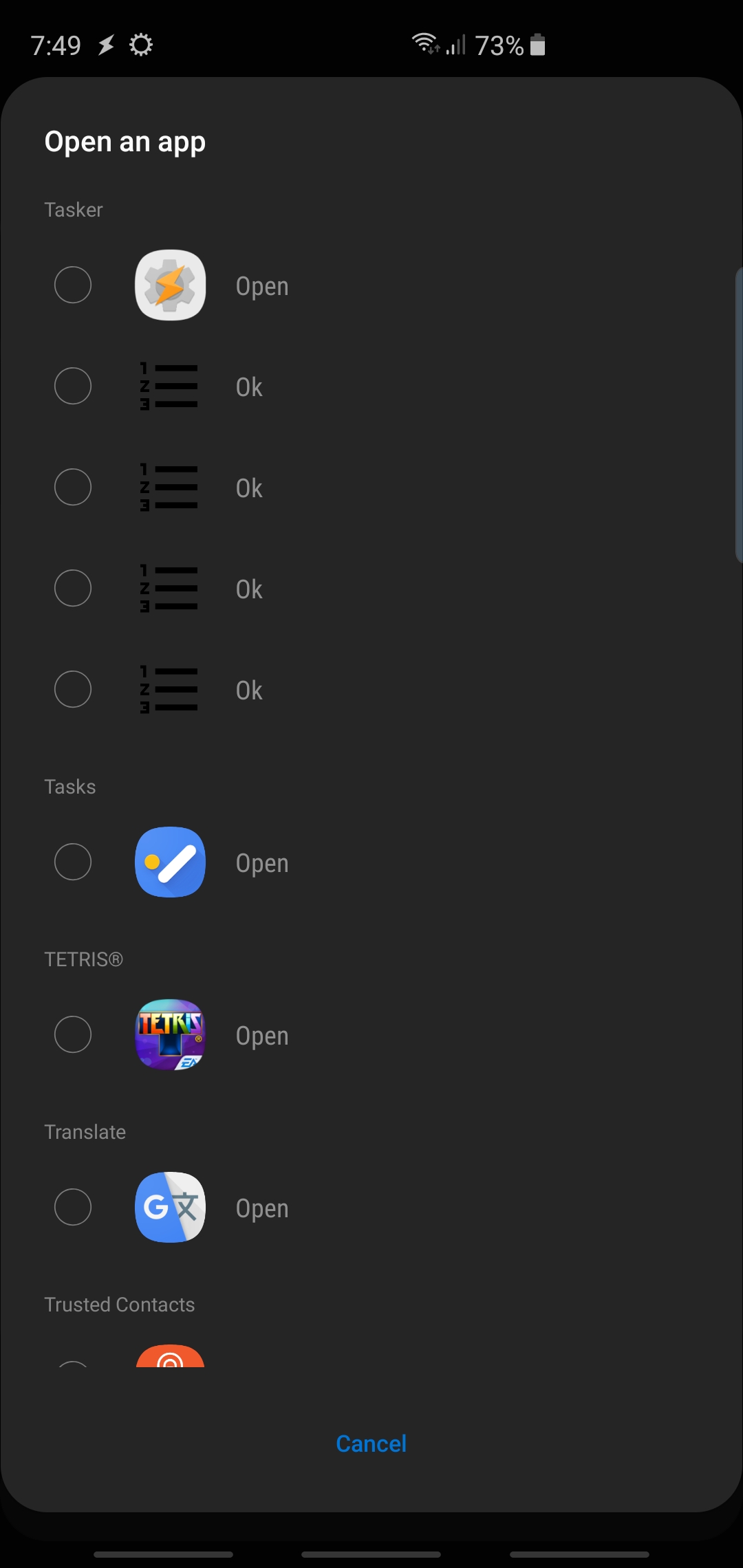Tap the Open label in the Tasks section

[x=261, y=862]
